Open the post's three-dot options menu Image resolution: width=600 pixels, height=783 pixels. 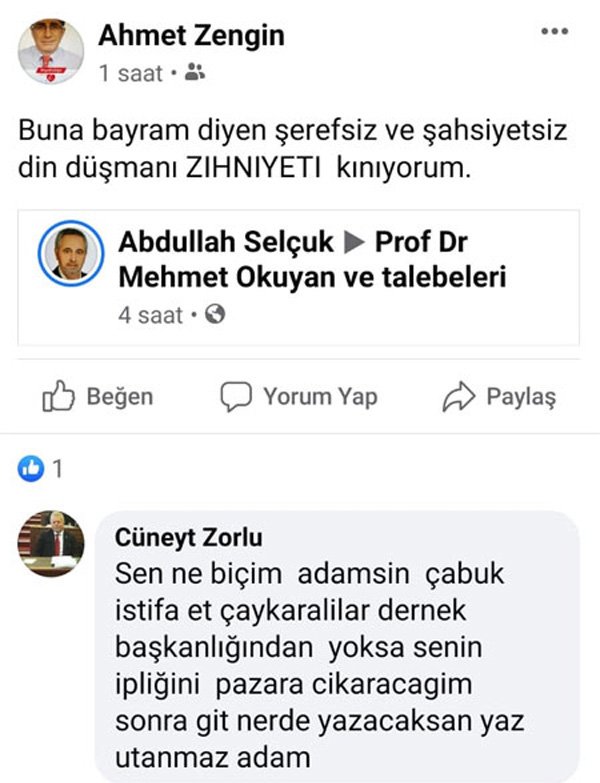tap(554, 32)
